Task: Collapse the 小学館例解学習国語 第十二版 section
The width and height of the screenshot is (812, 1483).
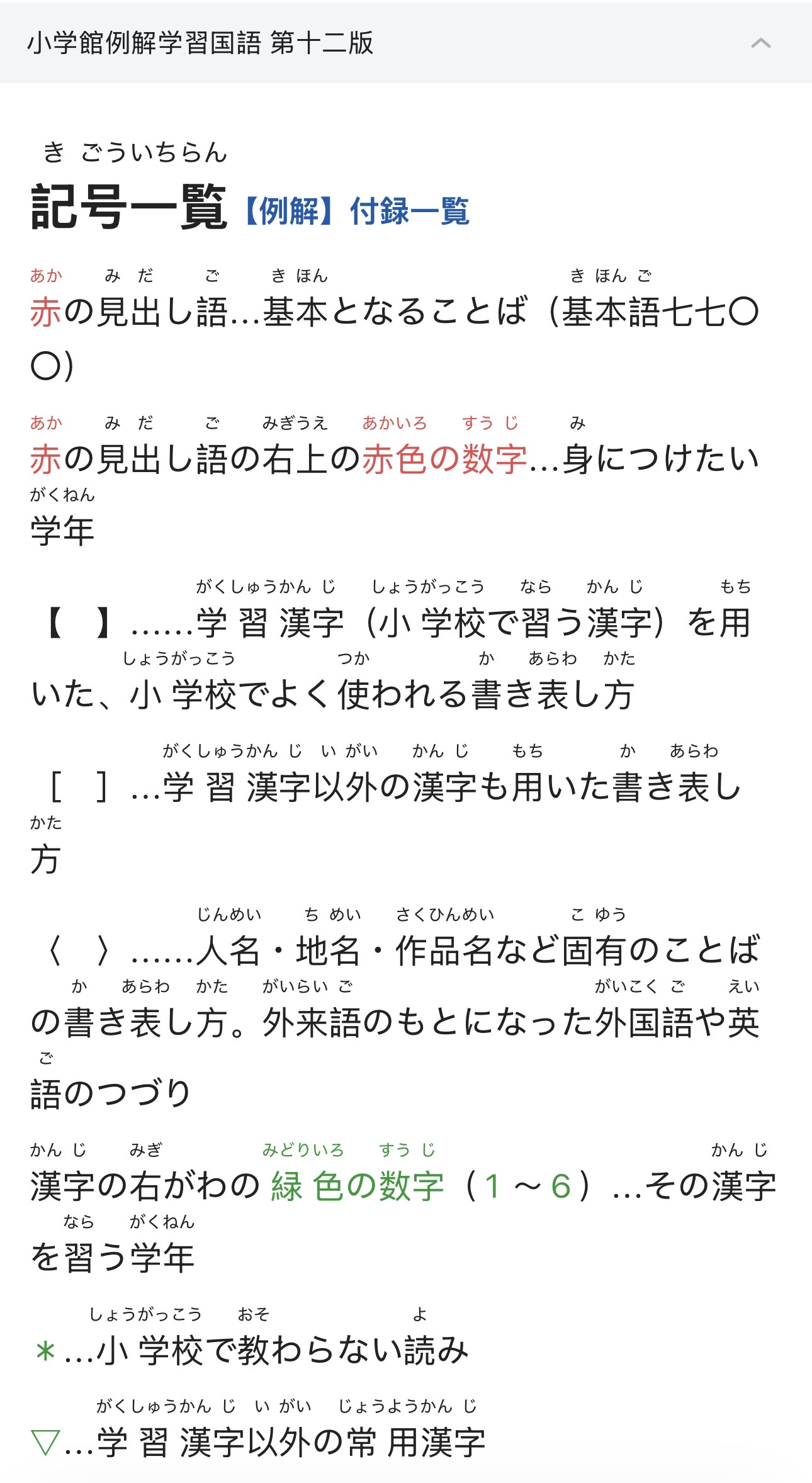Action: pyautogui.click(x=760, y=43)
